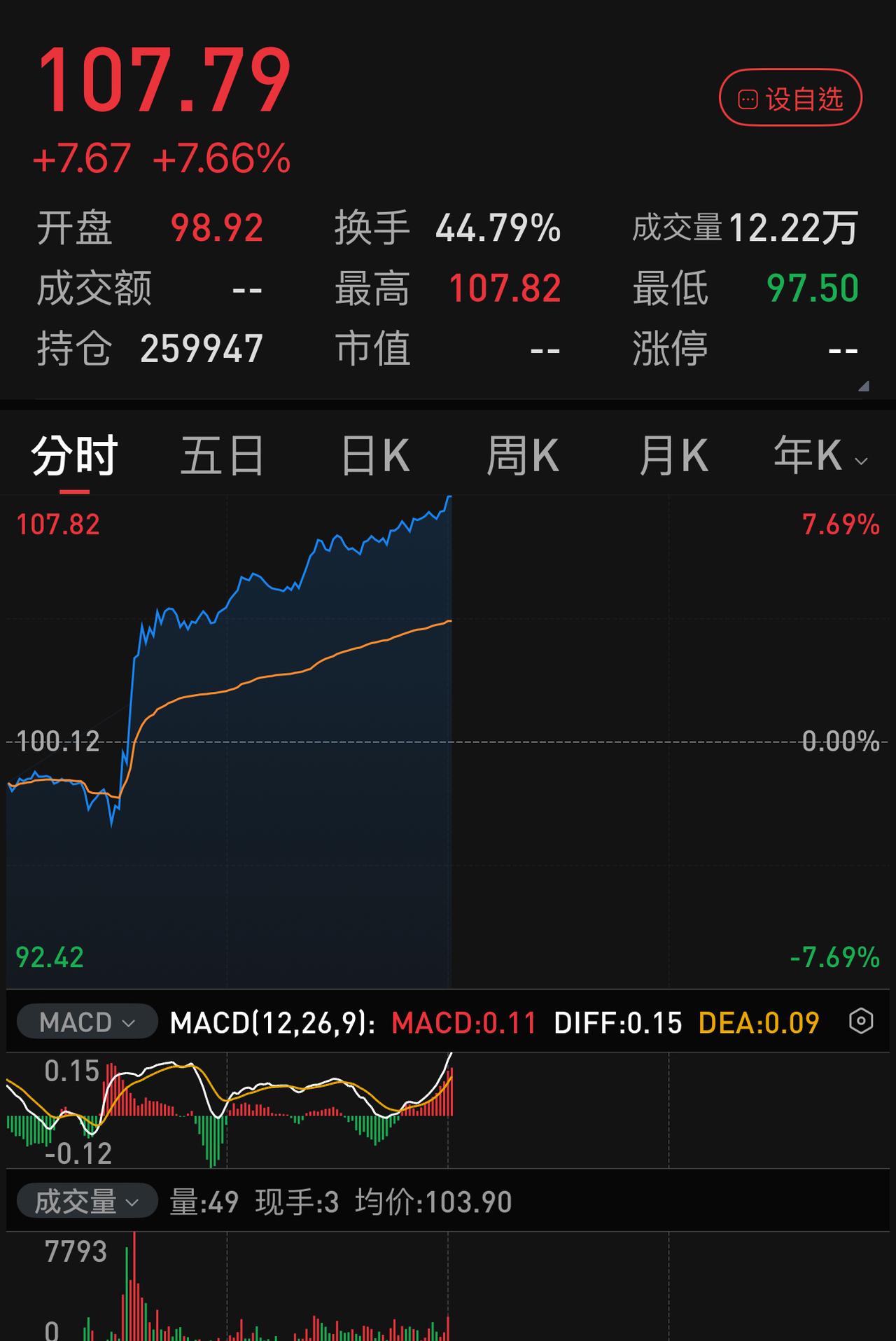Open the 日K candlestick tab
The width and height of the screenshot is (896, 1341).
click(x=376, y=454)
